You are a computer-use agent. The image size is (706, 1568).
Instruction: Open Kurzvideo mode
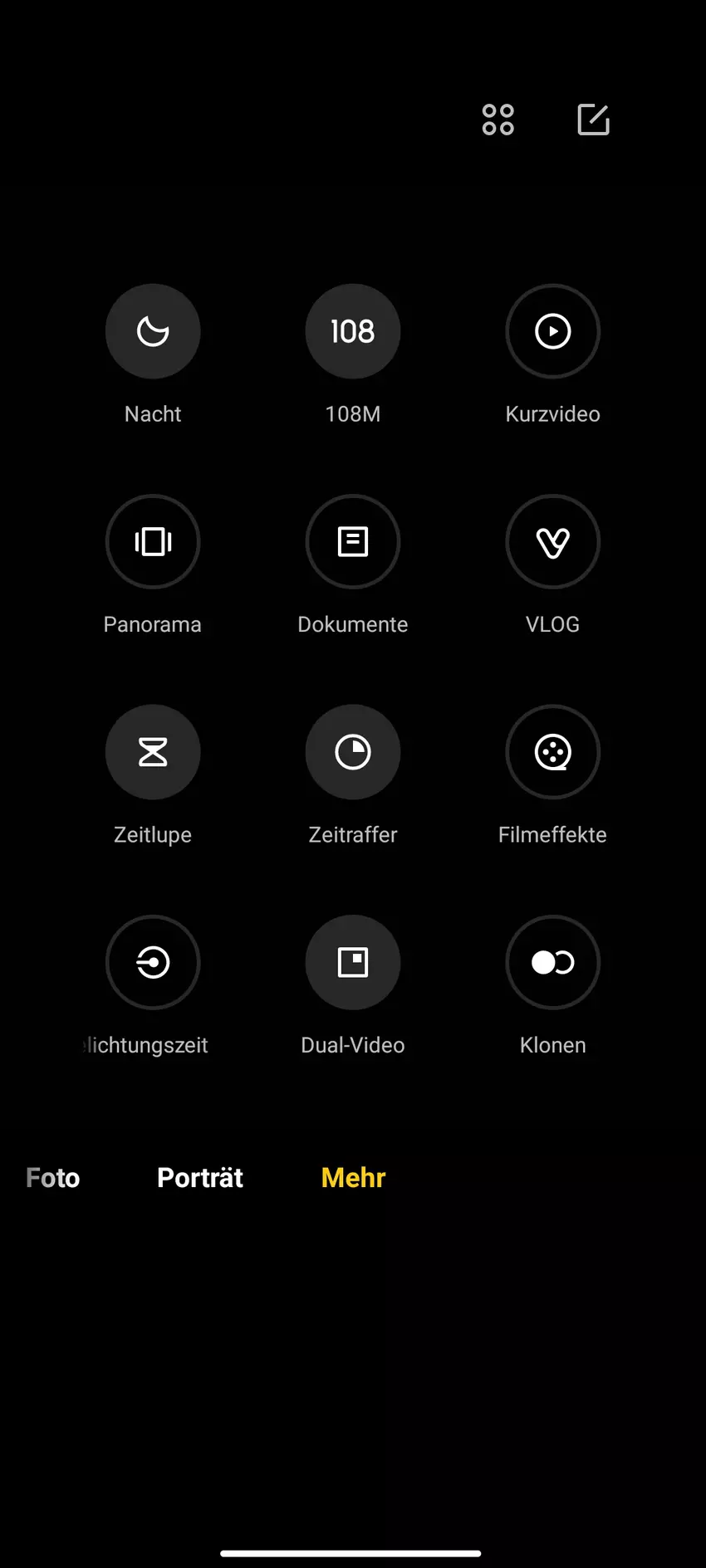(552, 331)
